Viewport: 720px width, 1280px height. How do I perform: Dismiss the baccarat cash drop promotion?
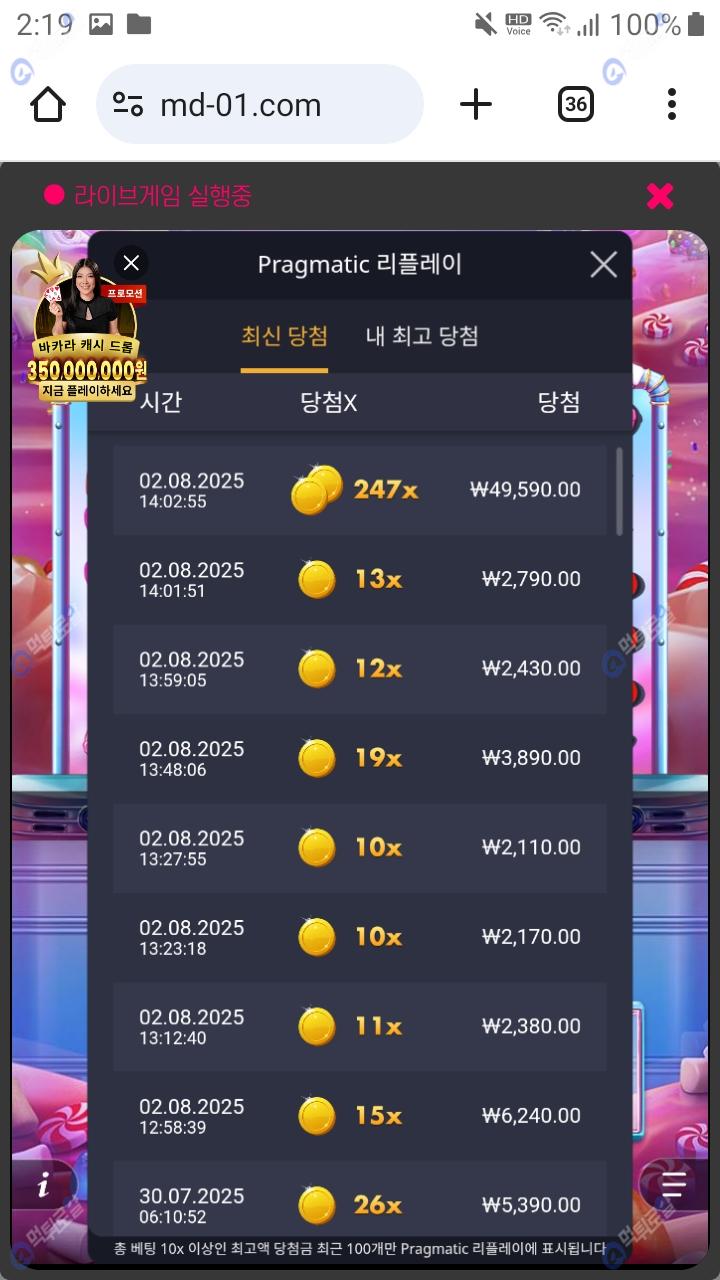coord(131,263)
